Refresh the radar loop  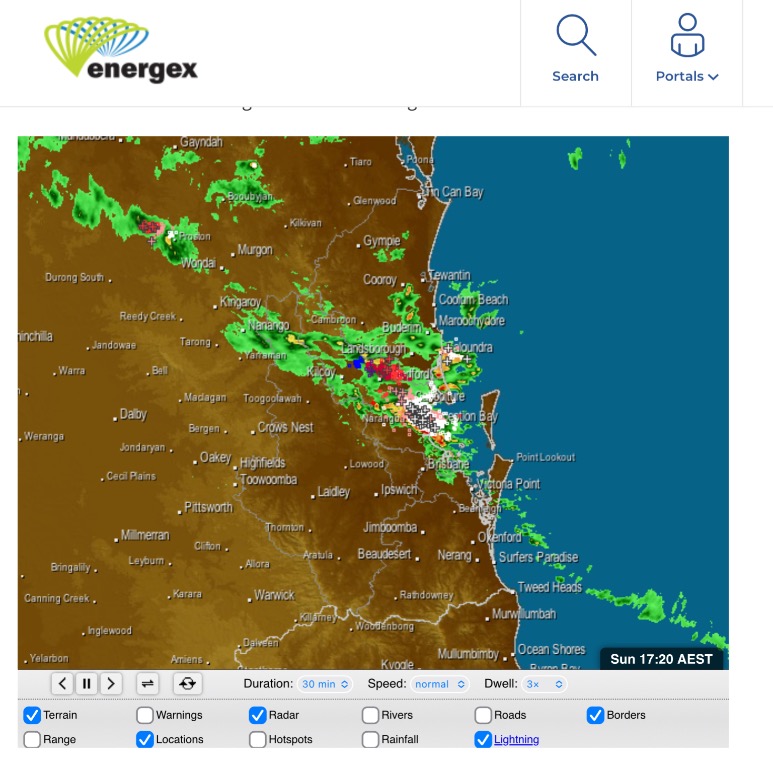187,683
